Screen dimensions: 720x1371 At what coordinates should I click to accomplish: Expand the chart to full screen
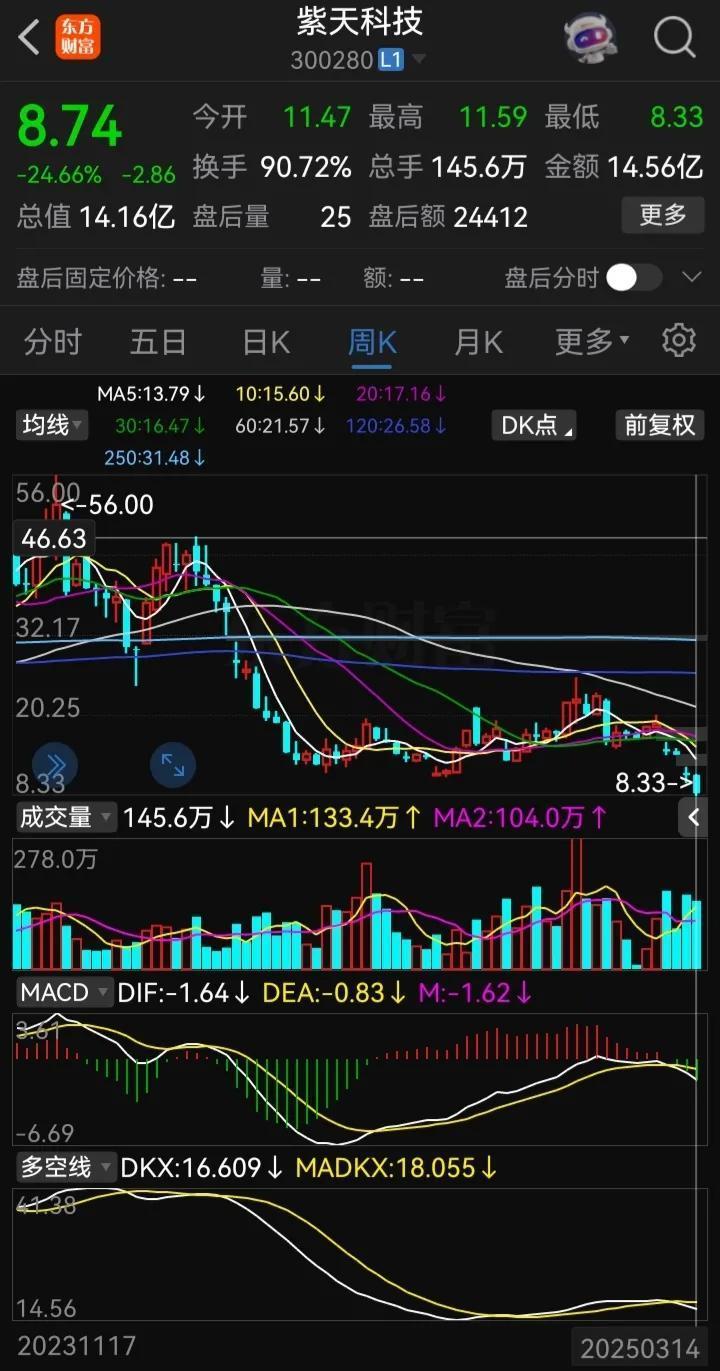coord(173,766)
